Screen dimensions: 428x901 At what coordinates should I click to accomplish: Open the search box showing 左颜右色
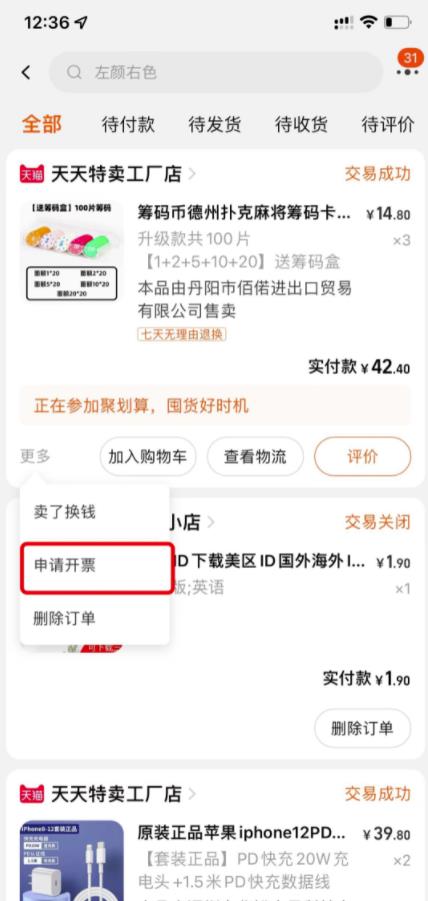pos(215,72)
